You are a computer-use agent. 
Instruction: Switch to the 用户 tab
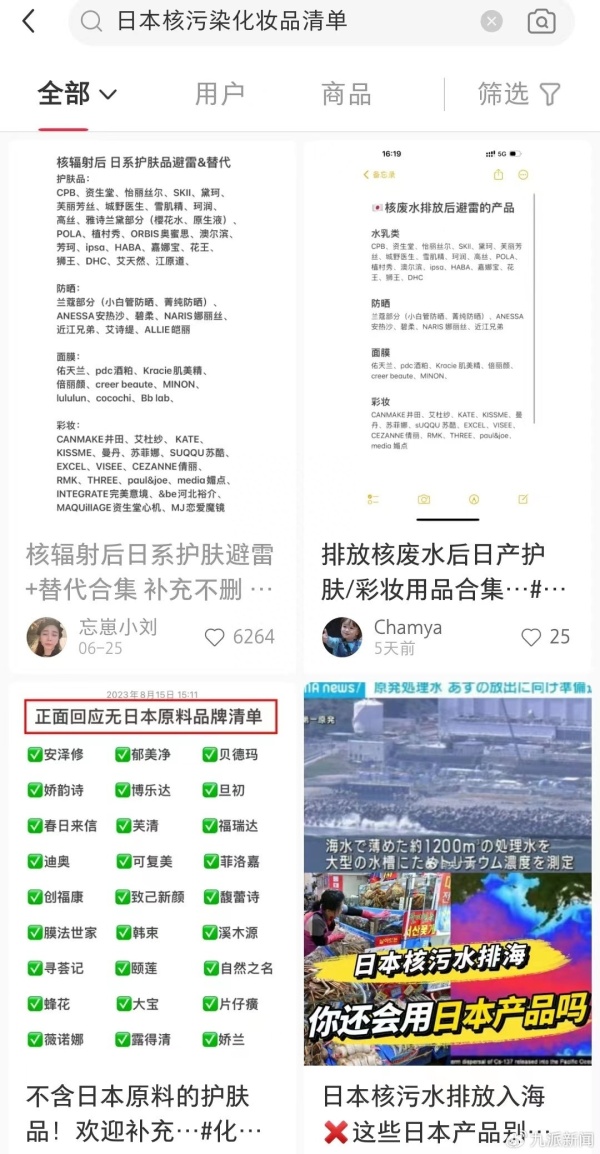click(x=219, y=94)
